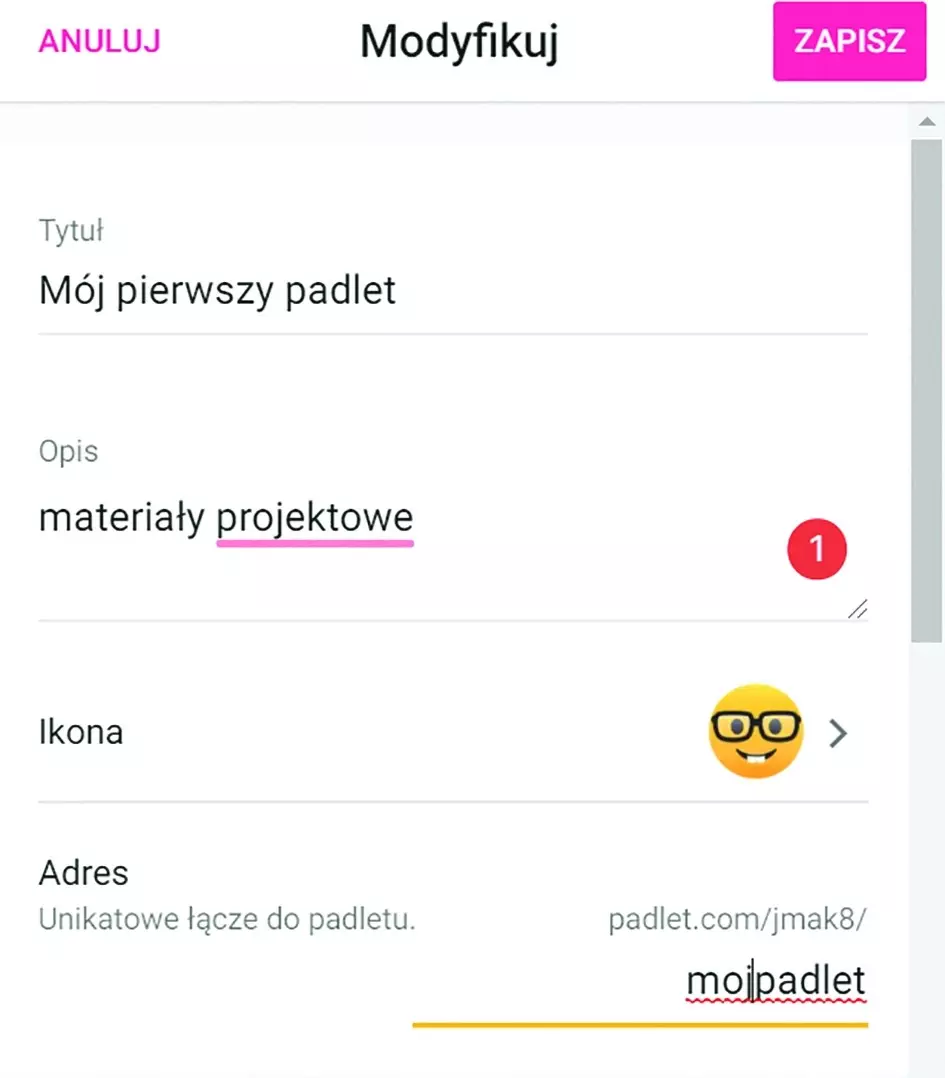Tap the scrollbar up arrow
This screenshot has height=1078, width=945.
(x=926, y=122)
